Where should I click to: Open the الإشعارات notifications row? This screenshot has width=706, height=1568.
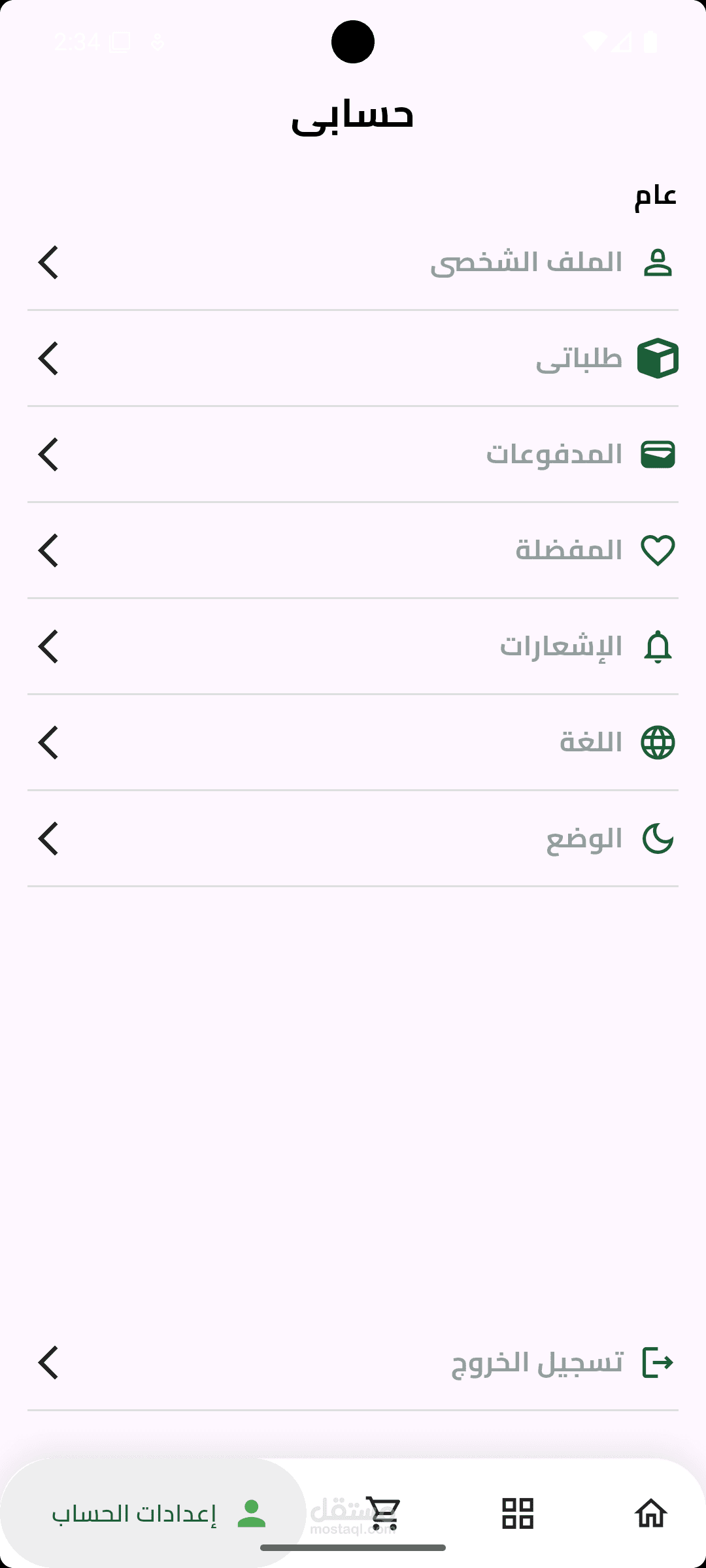pyautogui.click(x=353, y=647)
